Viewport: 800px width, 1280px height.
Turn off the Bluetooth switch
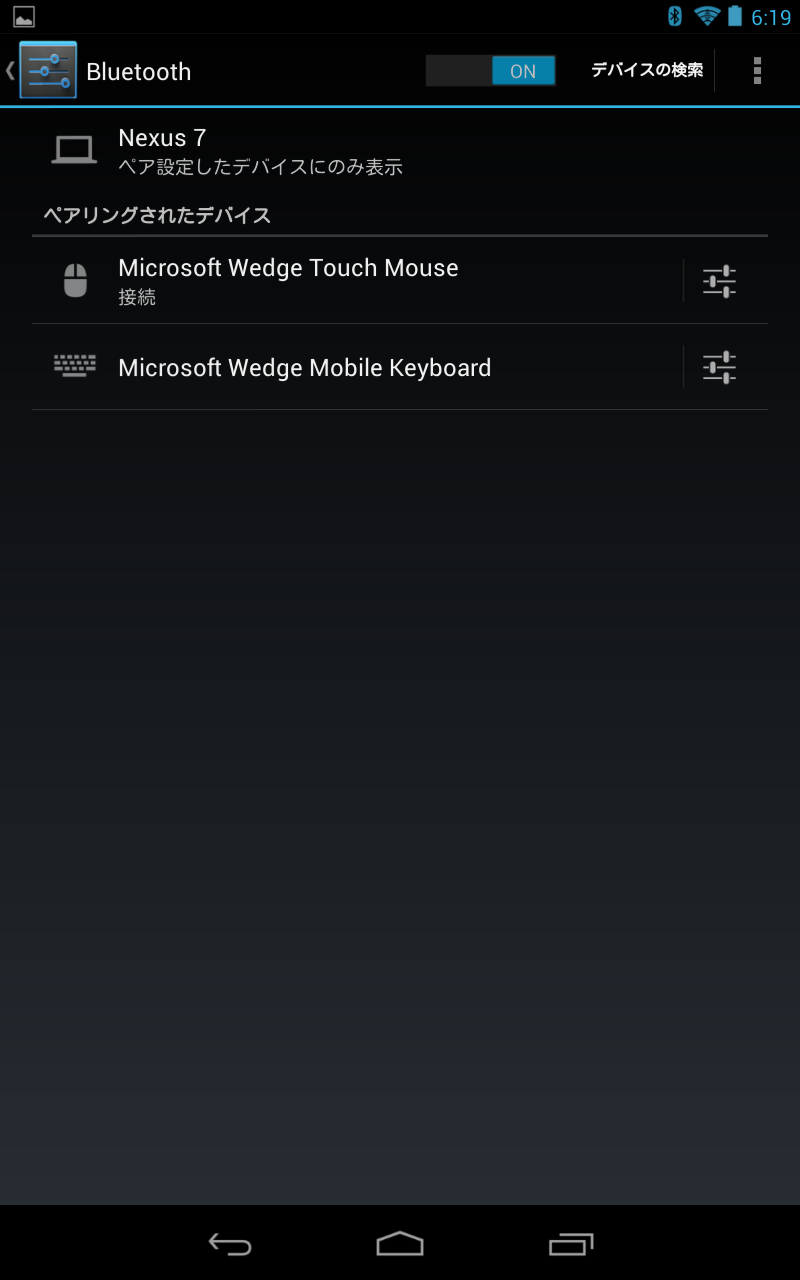(490, 71)
